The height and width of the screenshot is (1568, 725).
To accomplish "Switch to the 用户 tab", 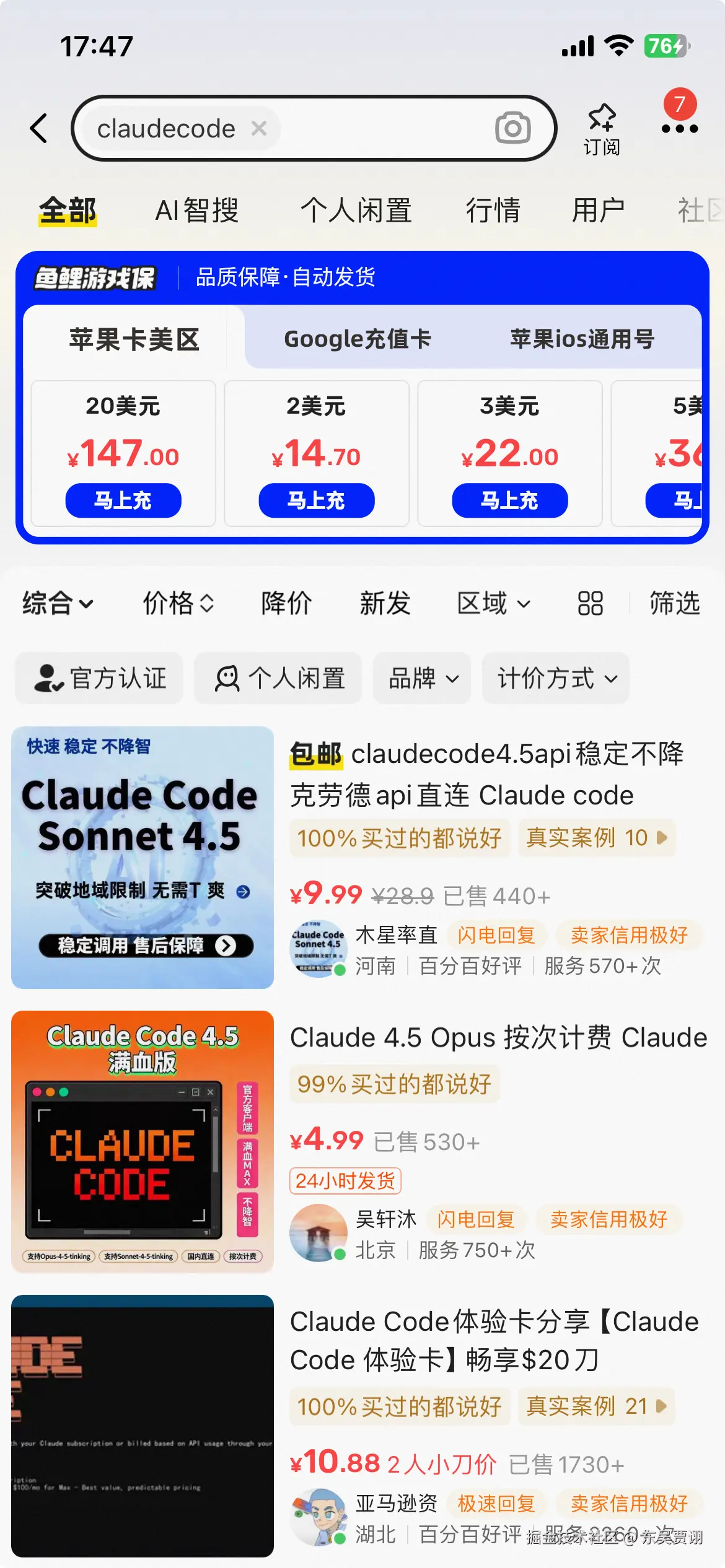I will coord(597,211).
